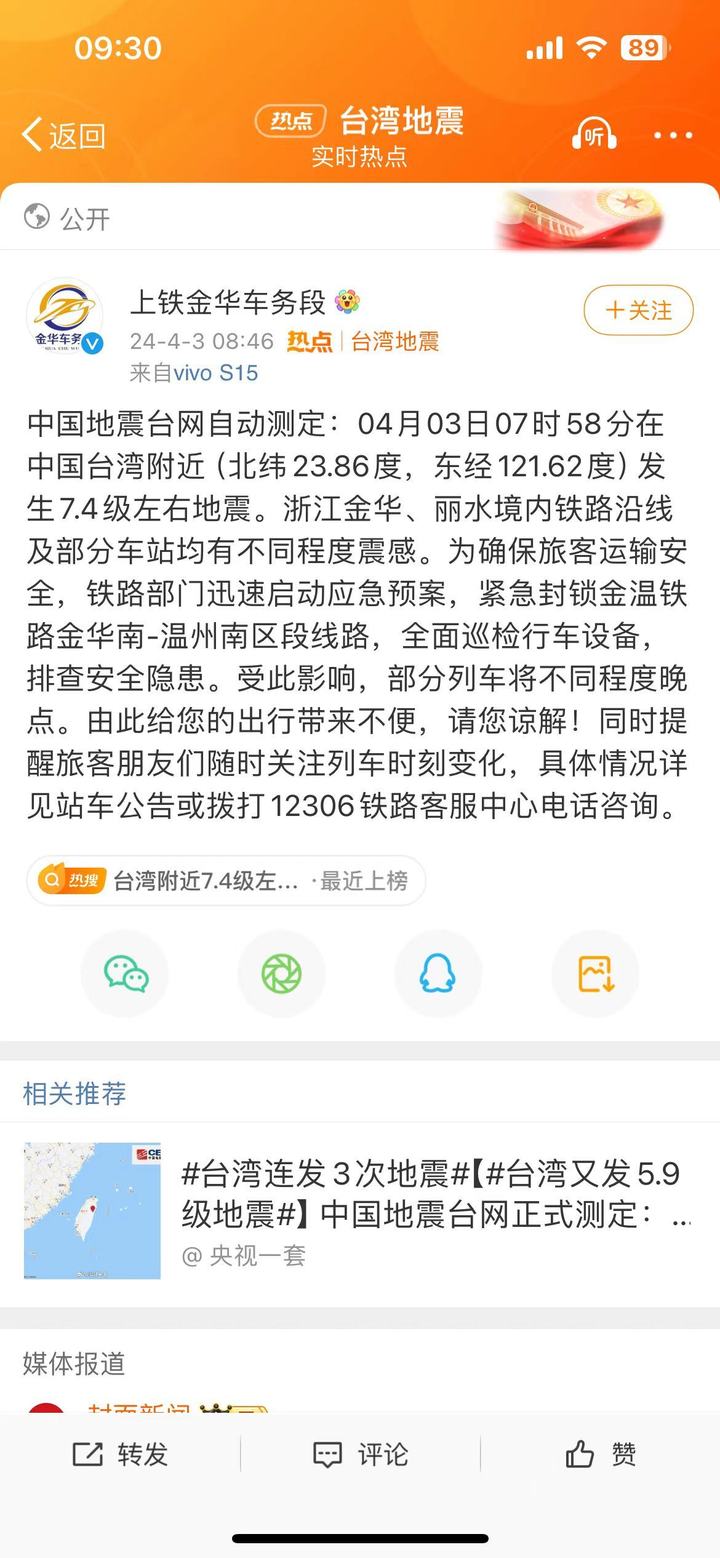Share to WeChat Moments
720x1558 pixels.
[281, 973]
